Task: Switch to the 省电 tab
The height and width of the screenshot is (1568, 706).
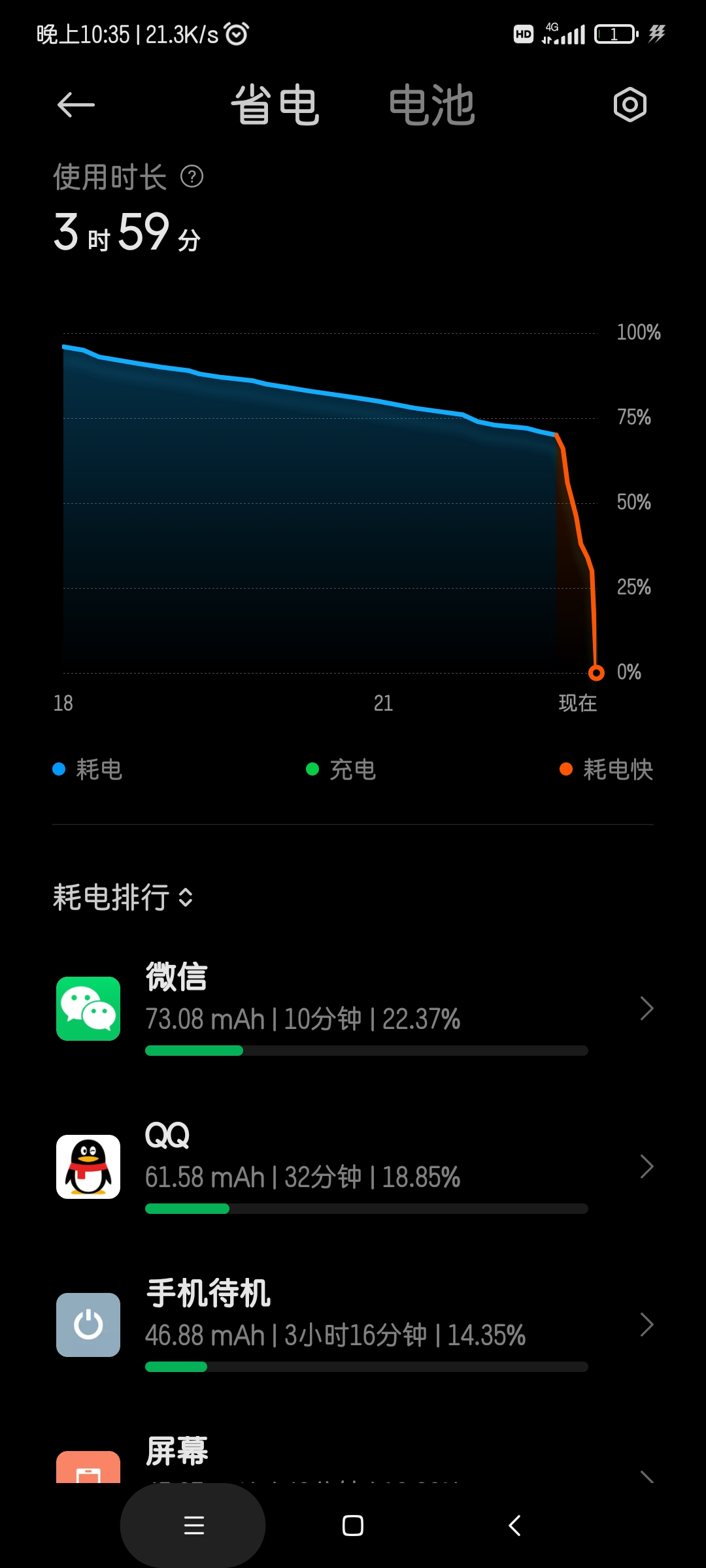Action: click(275, 105)
